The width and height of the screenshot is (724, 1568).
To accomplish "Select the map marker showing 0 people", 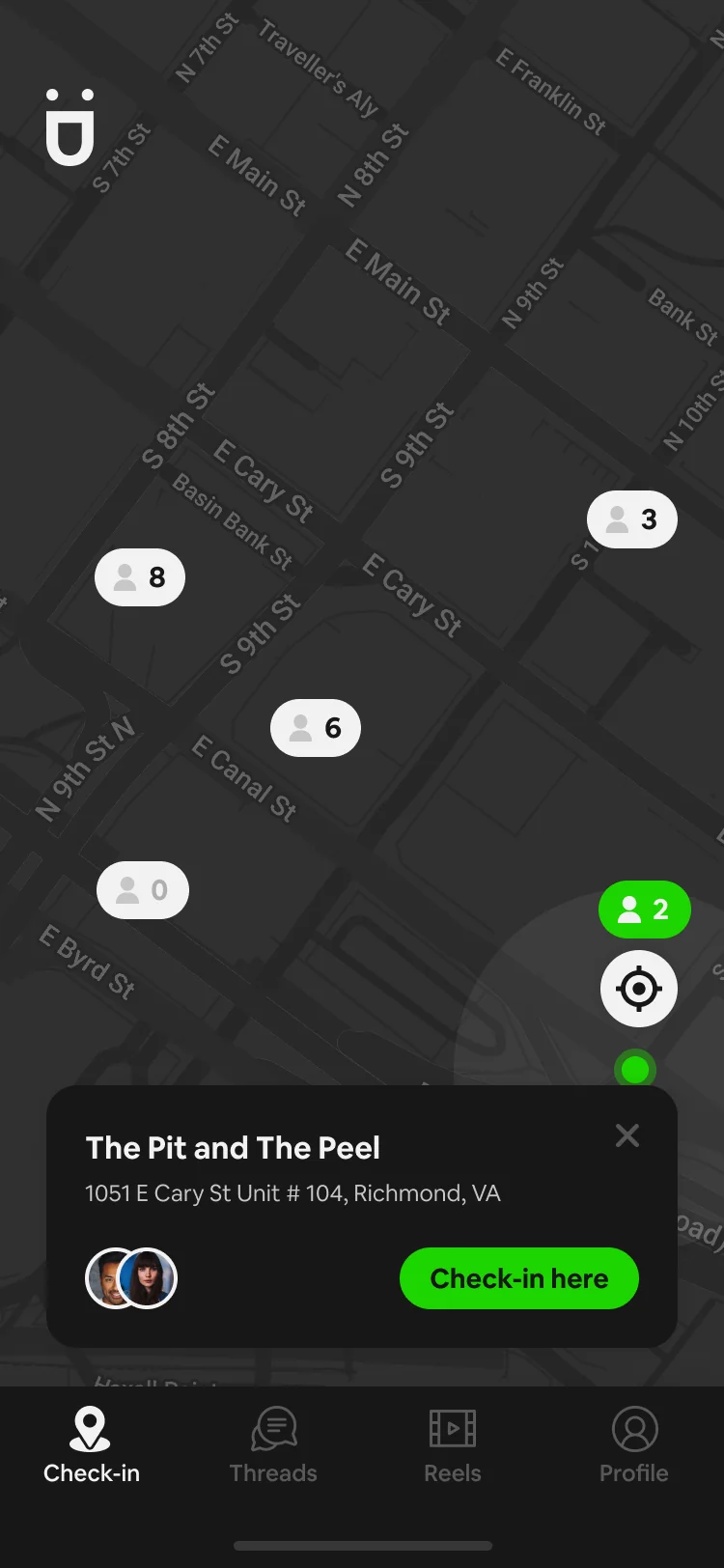I will tap(143, 890).
